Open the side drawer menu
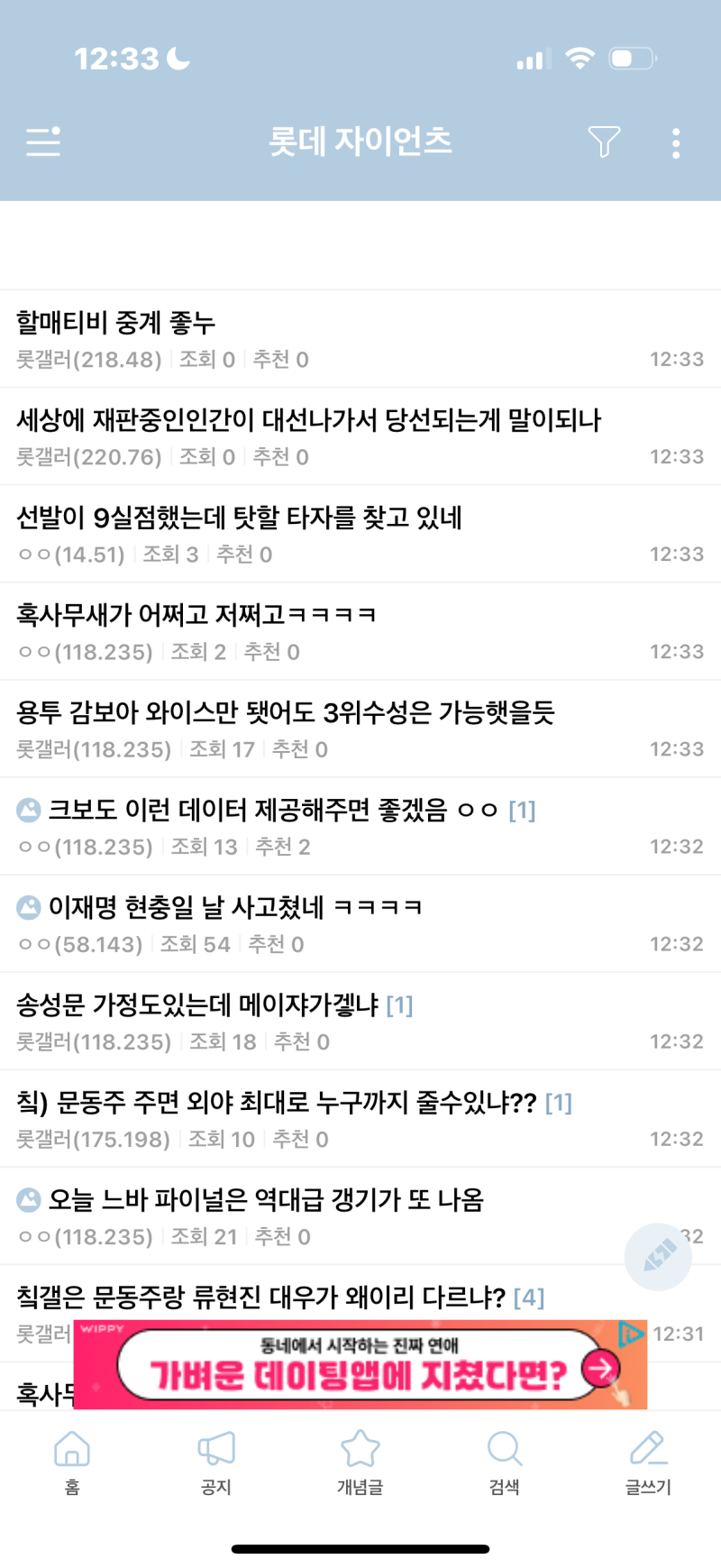Viewport: 721px width, 1568px height. [43, 142]
